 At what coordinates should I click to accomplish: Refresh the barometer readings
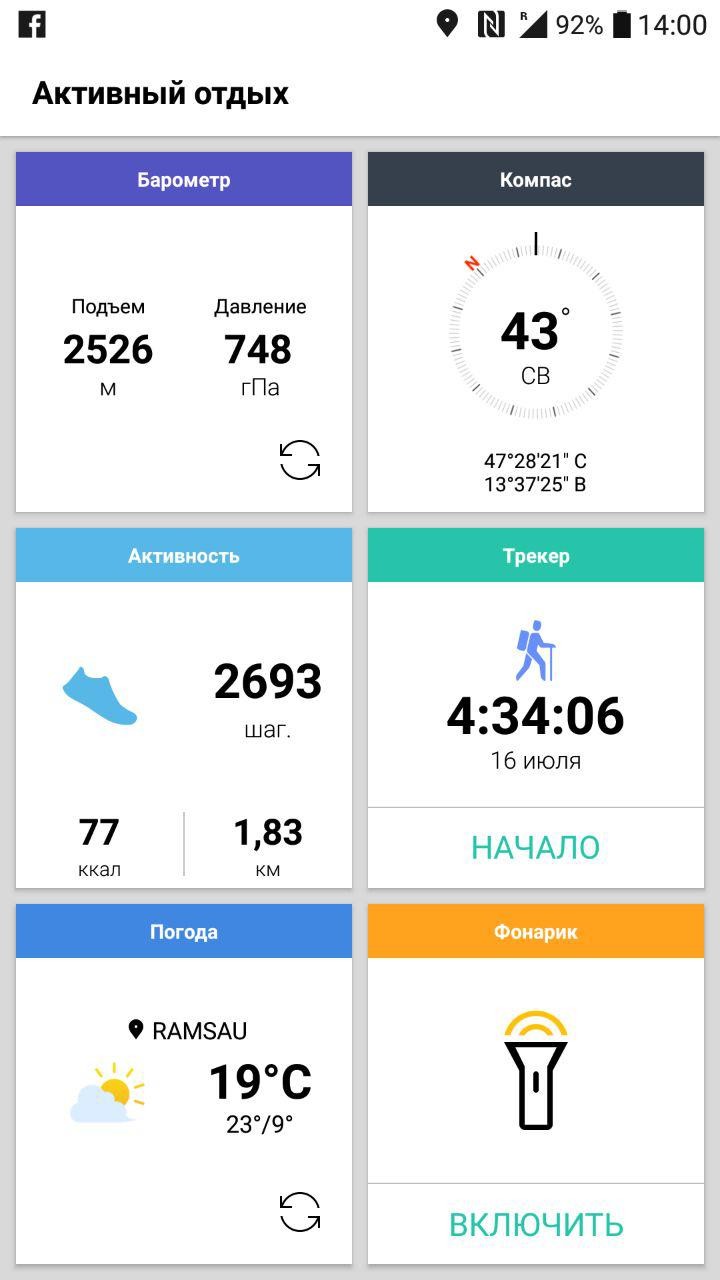300,461
